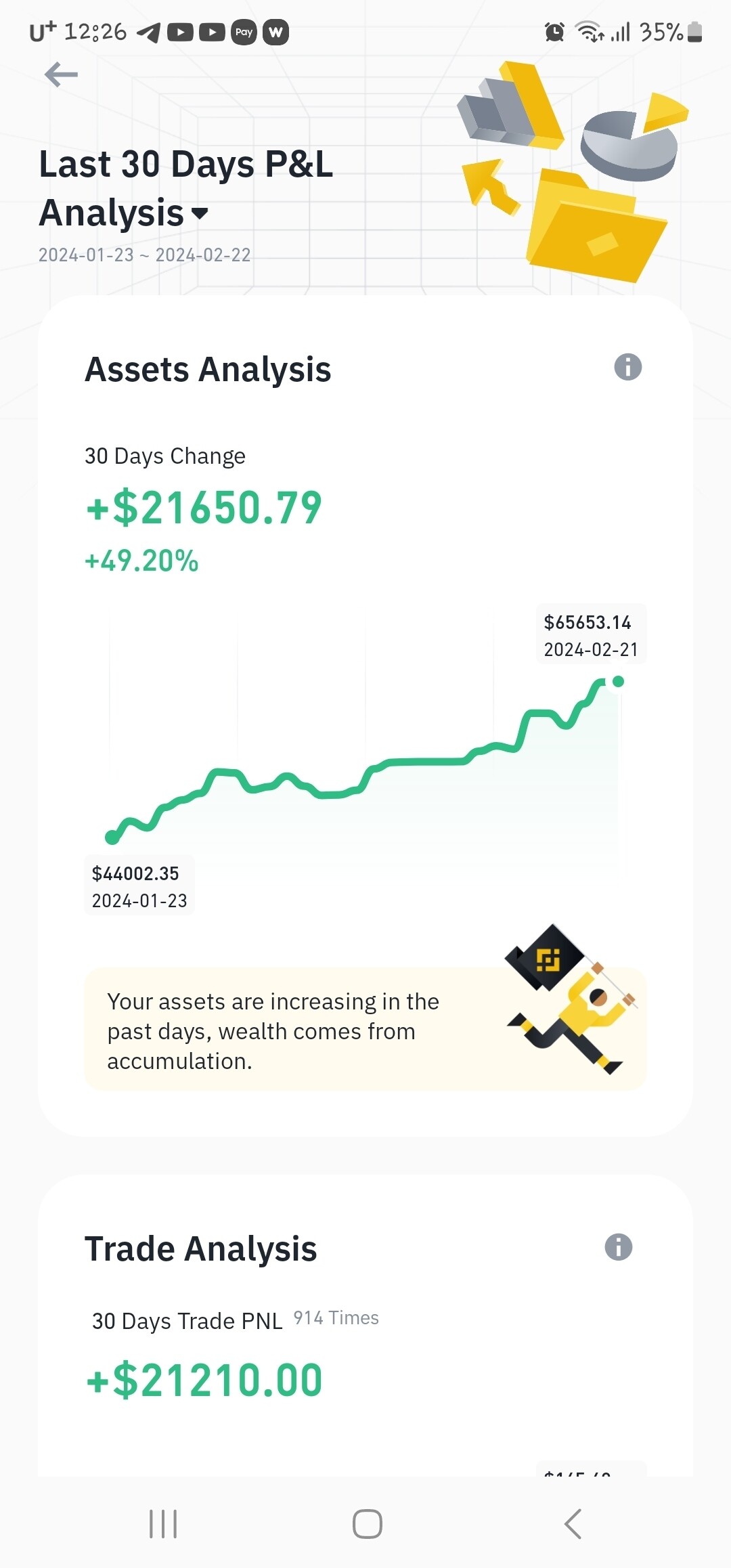Open the Trade Analysis info icon
This screenshot has height=1568, width=731.
click(x=618, y=1247)
